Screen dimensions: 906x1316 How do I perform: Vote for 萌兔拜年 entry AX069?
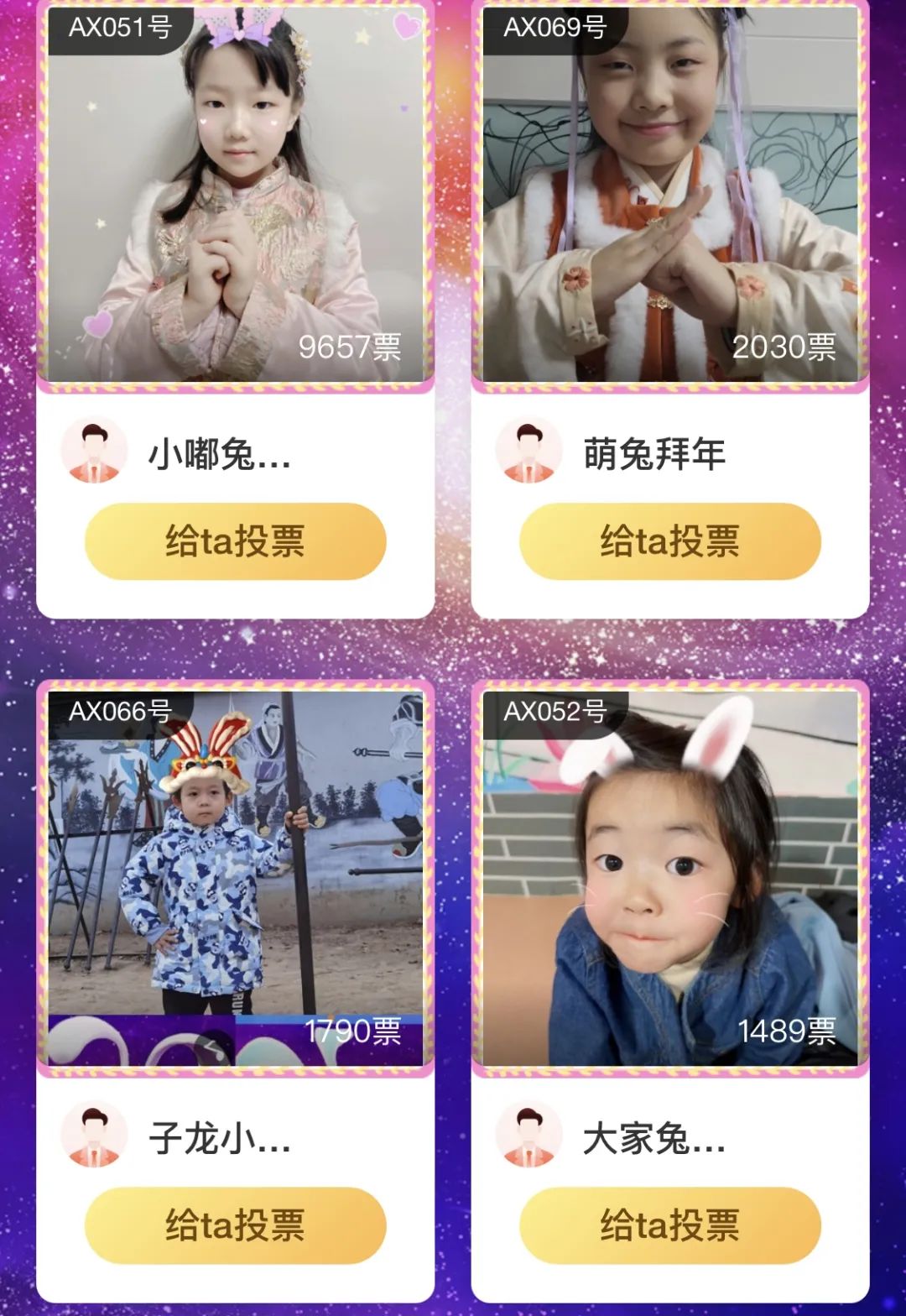click(x=669, y=541)
